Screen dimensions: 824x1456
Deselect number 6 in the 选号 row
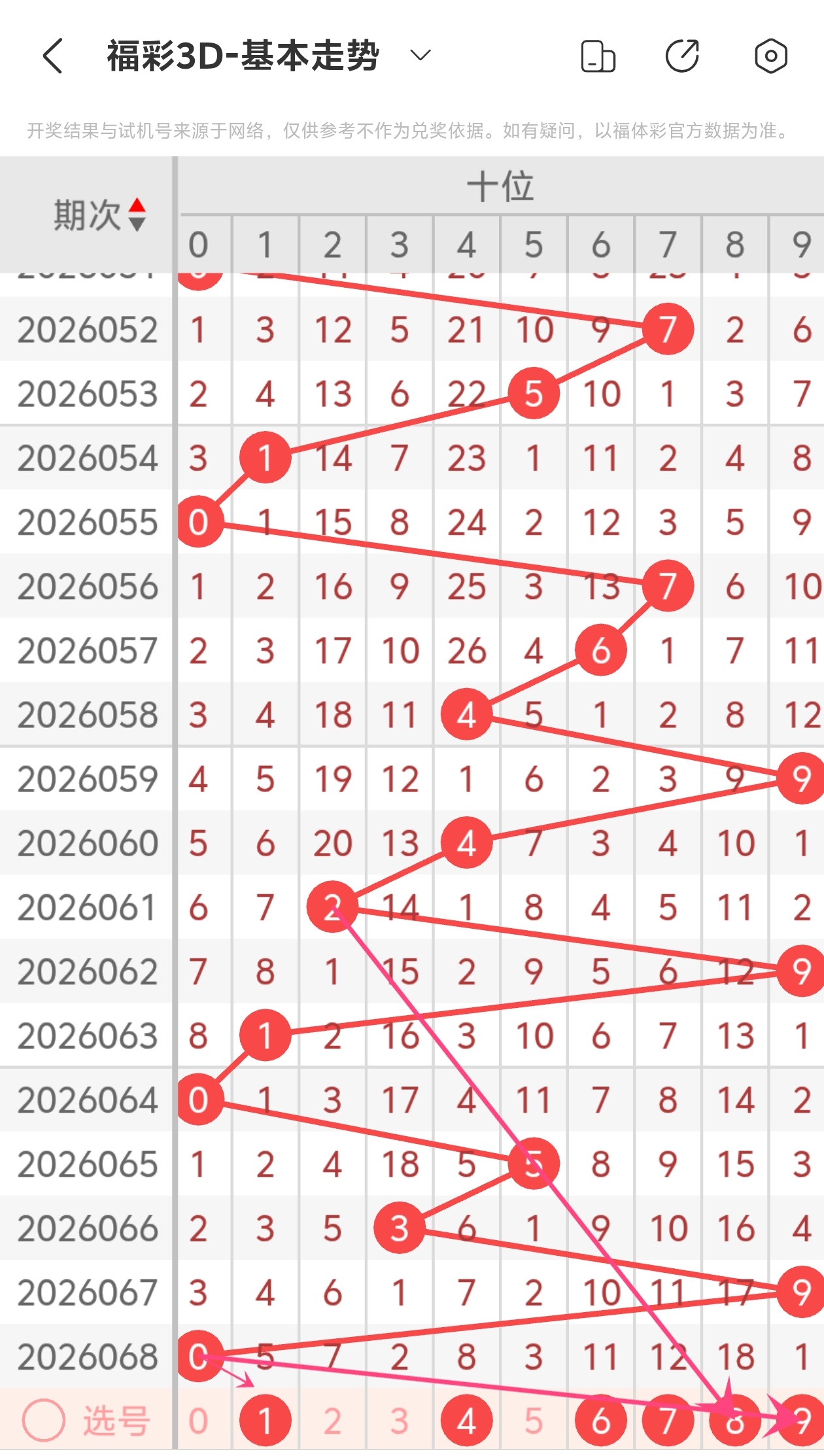point(600,1421)
